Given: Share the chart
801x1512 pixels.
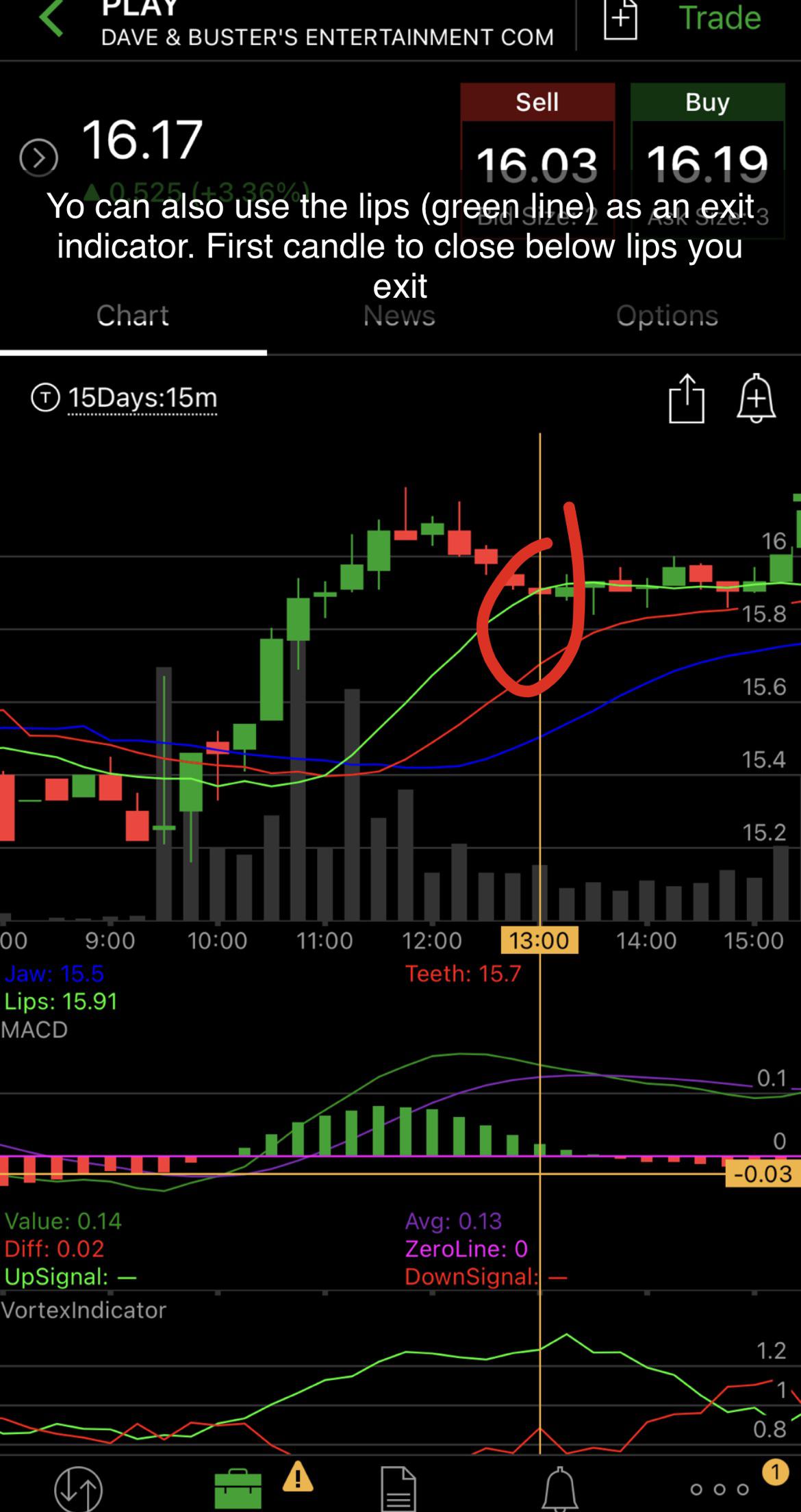Looking at the screenshot, I should pos(686,398).
